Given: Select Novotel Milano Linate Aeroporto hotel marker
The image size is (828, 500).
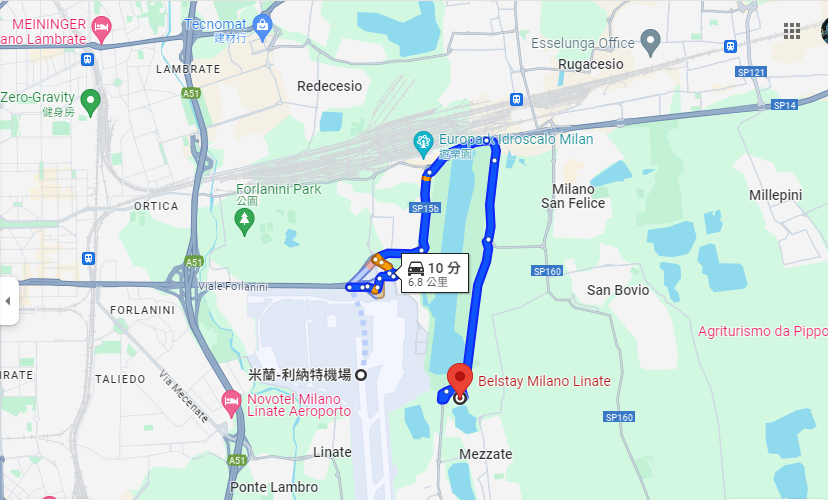Looking at the screenshot, I should point(231,404).
